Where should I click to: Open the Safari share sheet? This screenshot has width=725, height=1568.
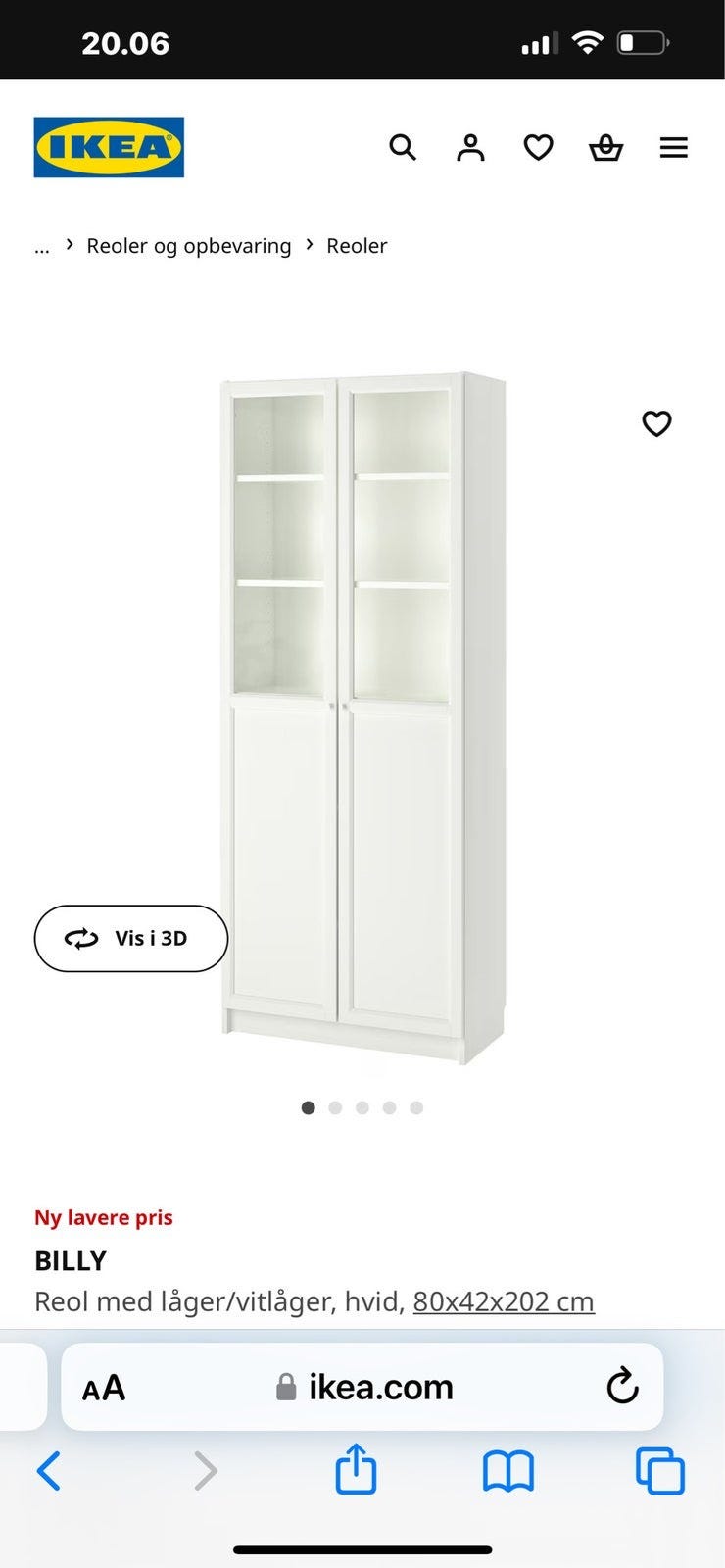click(356, 1470)
